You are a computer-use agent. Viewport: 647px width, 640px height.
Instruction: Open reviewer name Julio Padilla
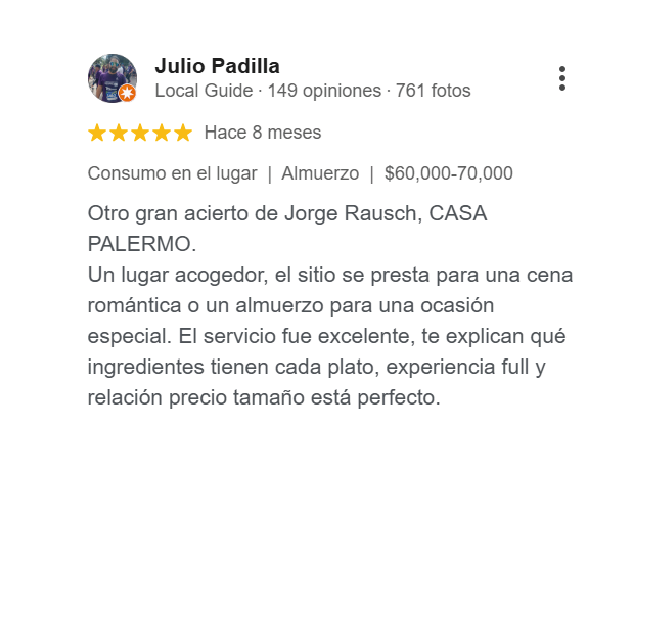[217, 66]
